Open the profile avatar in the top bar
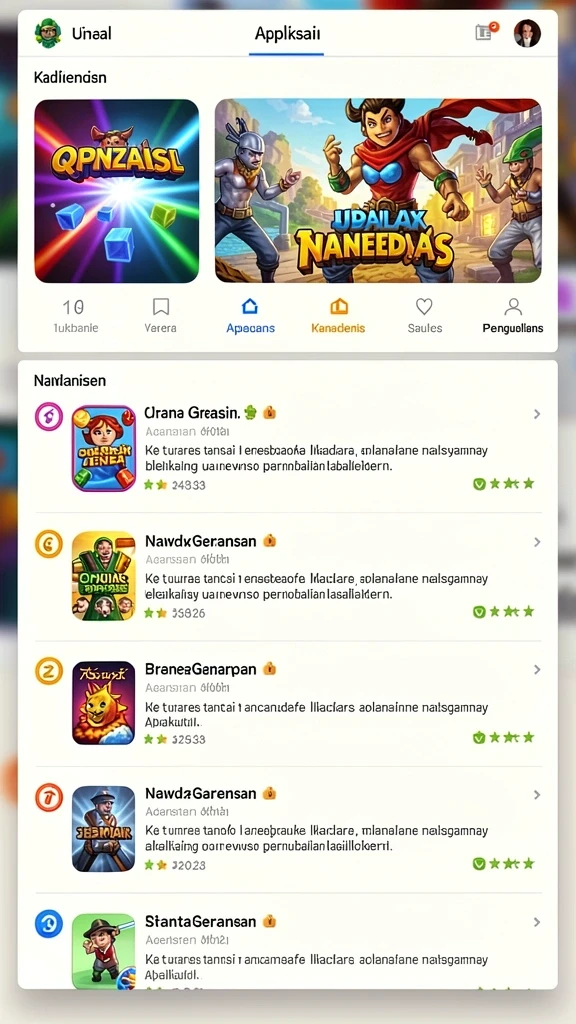The image size is (576, 1024). [527, 33]
